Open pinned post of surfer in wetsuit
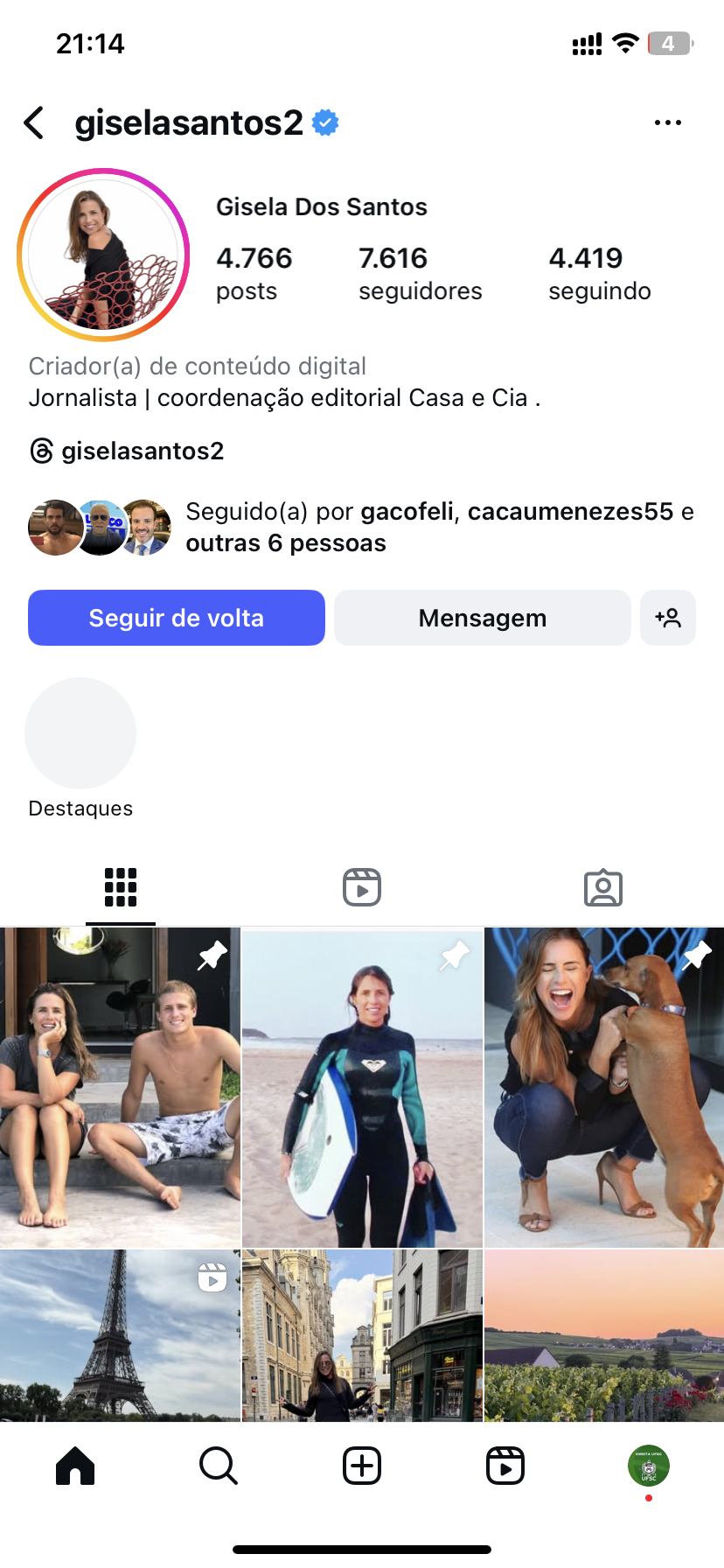 click(362, 1088)
